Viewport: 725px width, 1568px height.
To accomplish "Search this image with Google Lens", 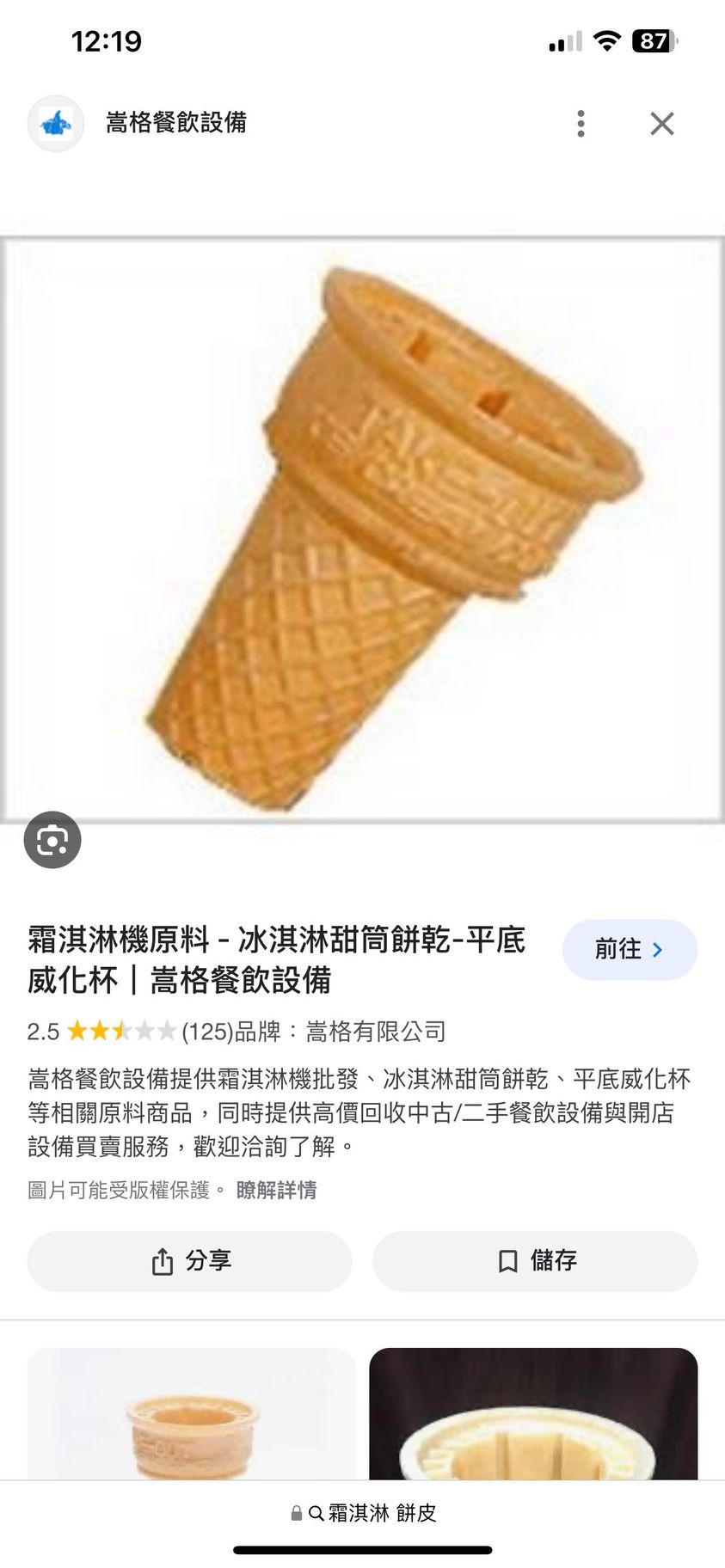I will (52, 840).
